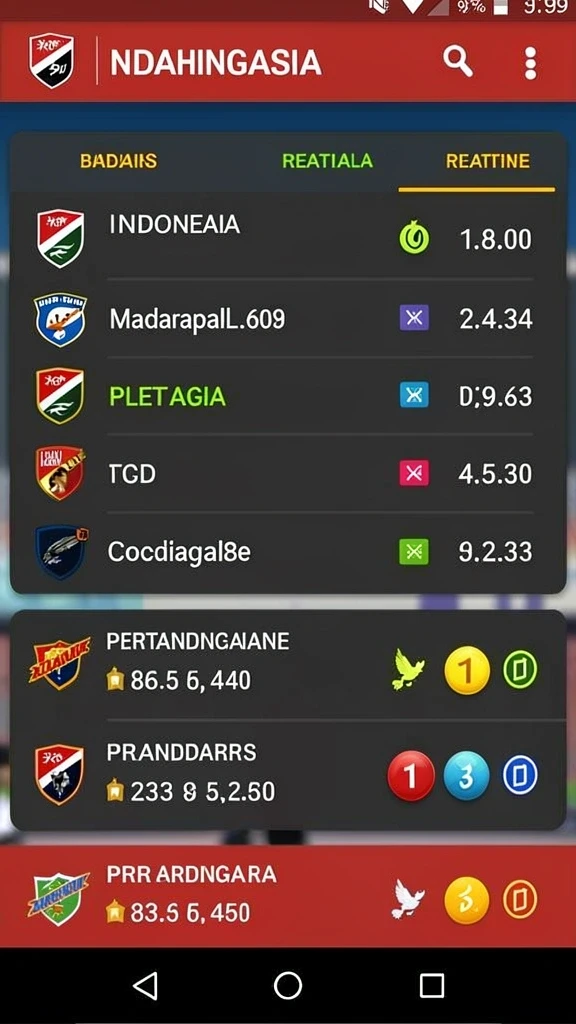Go back with the system back button
This screenshot has height=1024, width=576.
145,985
